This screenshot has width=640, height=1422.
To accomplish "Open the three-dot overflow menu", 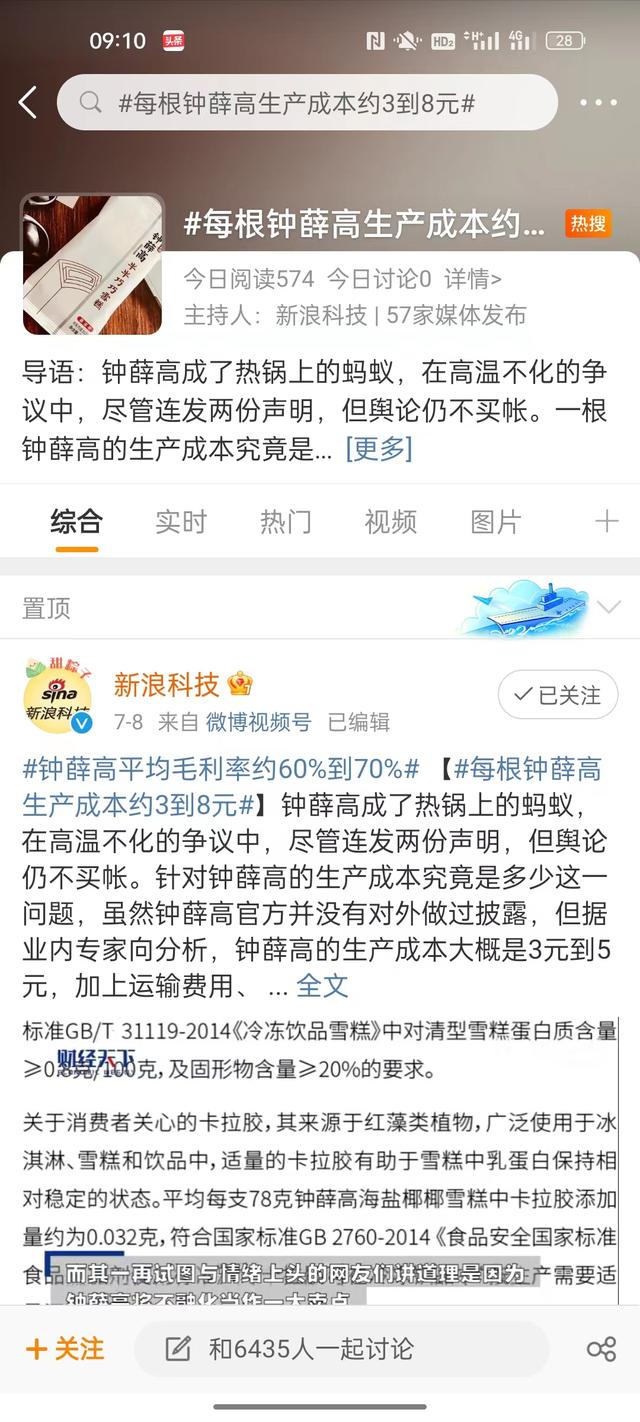I will [598, 102].
